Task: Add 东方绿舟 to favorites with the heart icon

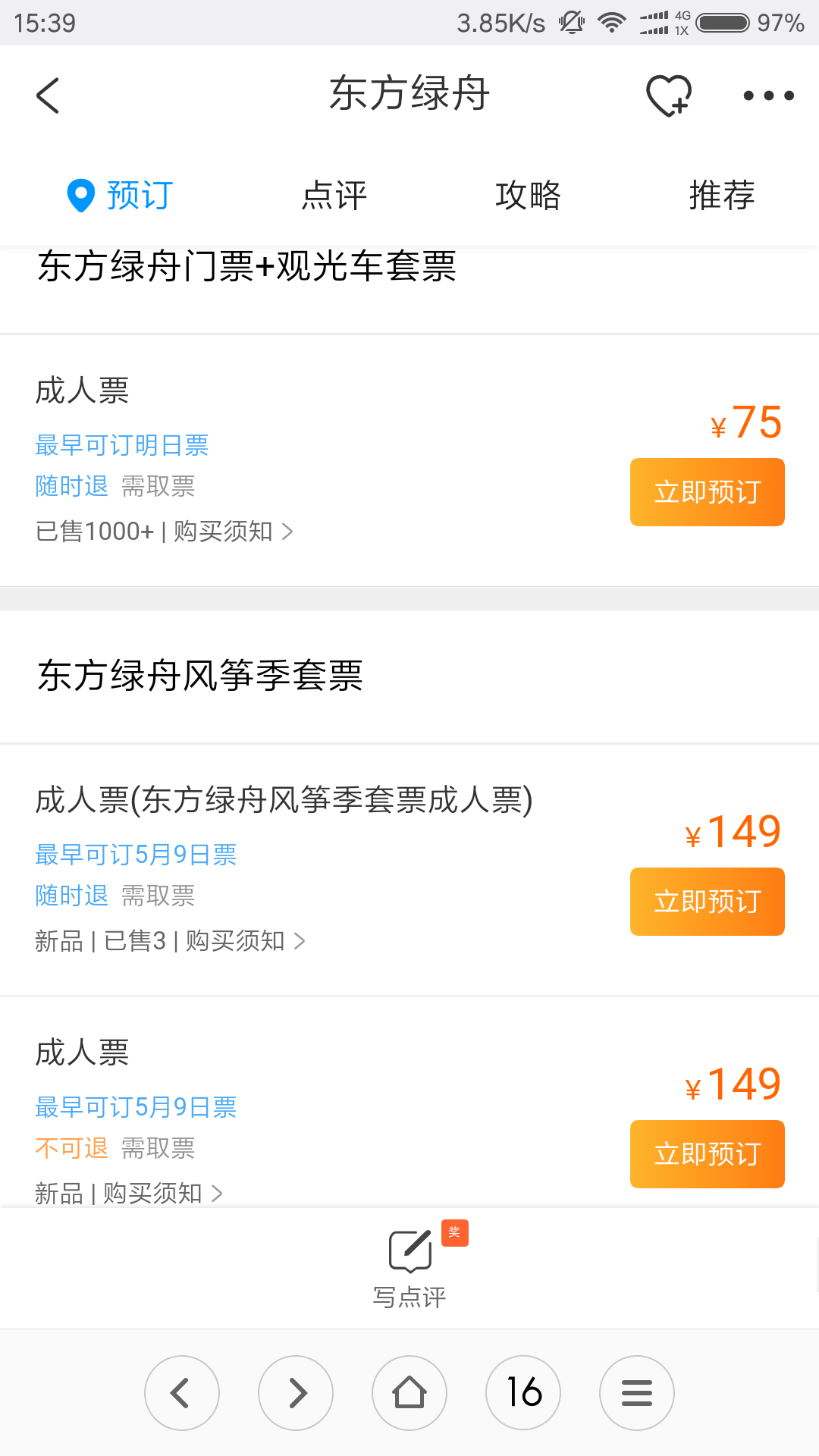Action: (669, 96)
